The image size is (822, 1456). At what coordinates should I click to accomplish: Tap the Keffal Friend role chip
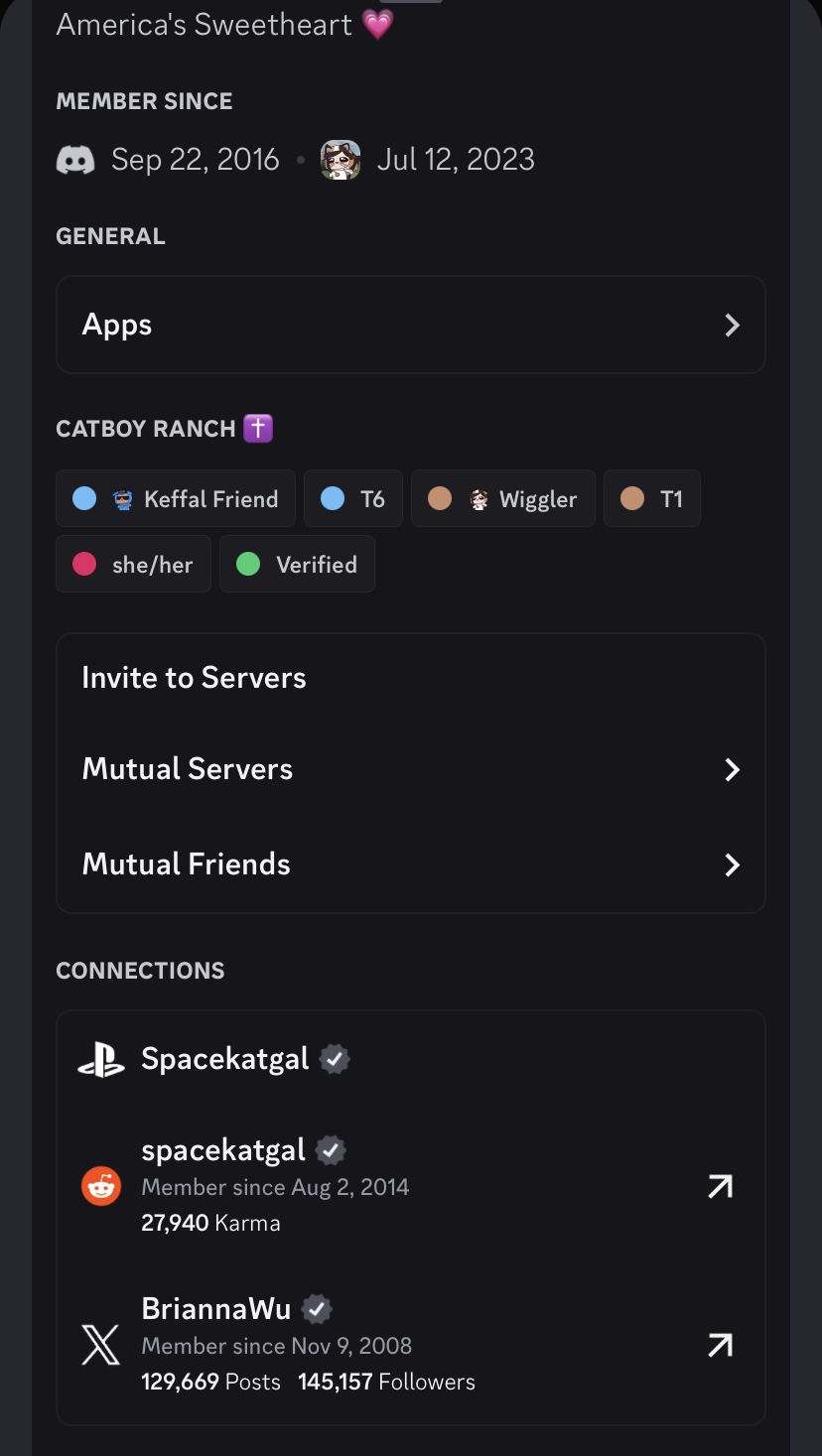point(176,498)
